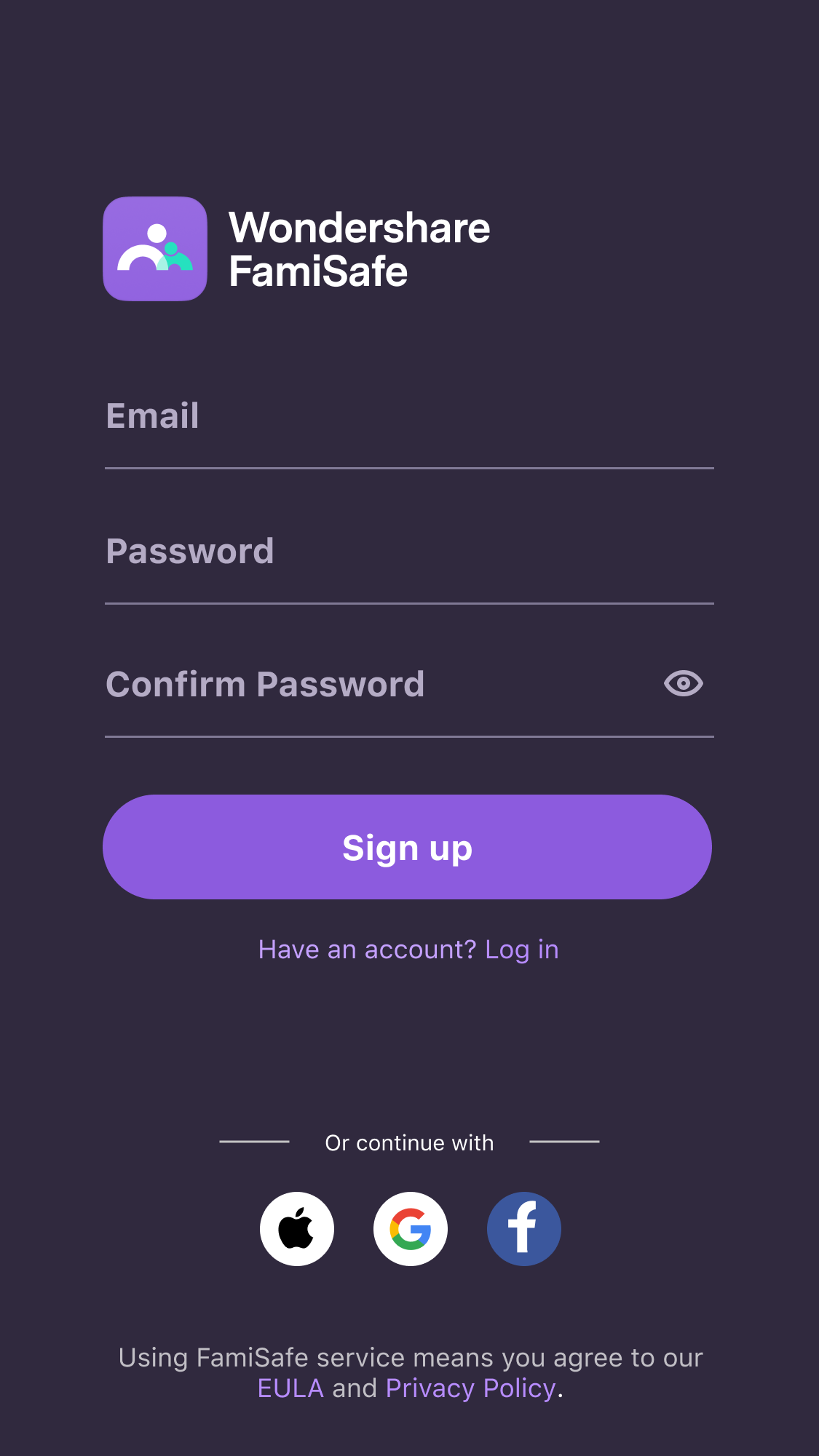Open the Have an account? Log in link

point(408,950)
